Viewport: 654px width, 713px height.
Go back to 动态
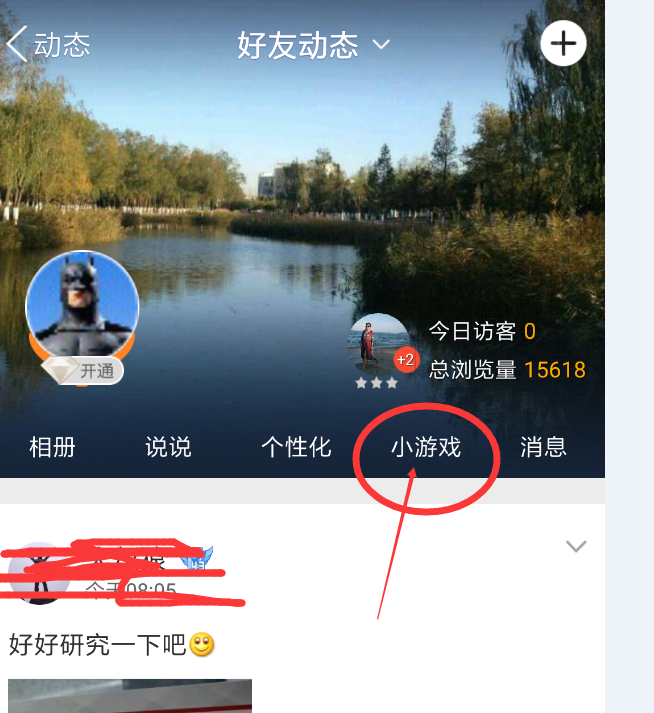(48, 45)
